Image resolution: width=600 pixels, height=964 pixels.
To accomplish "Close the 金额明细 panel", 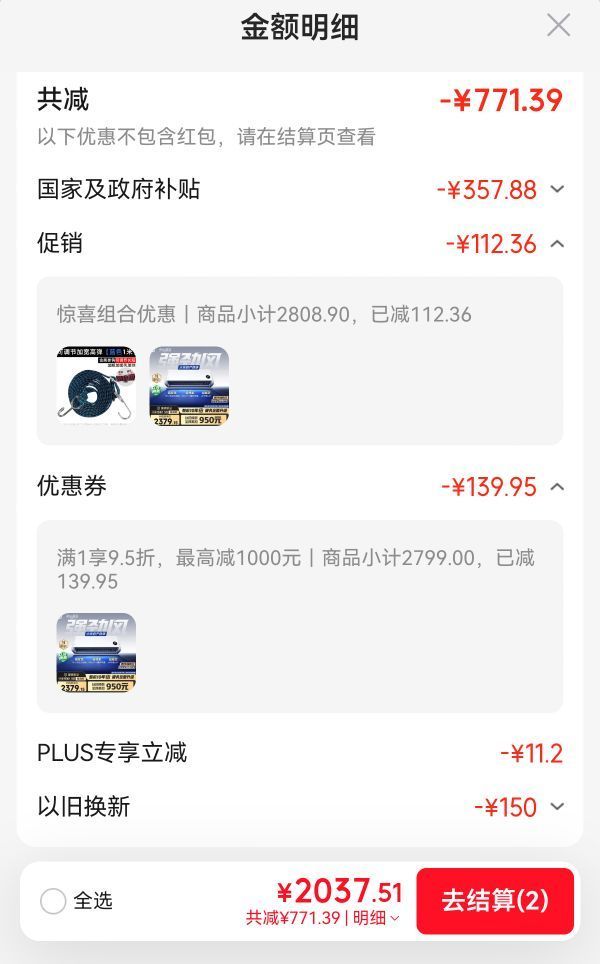I will point(558,26).
